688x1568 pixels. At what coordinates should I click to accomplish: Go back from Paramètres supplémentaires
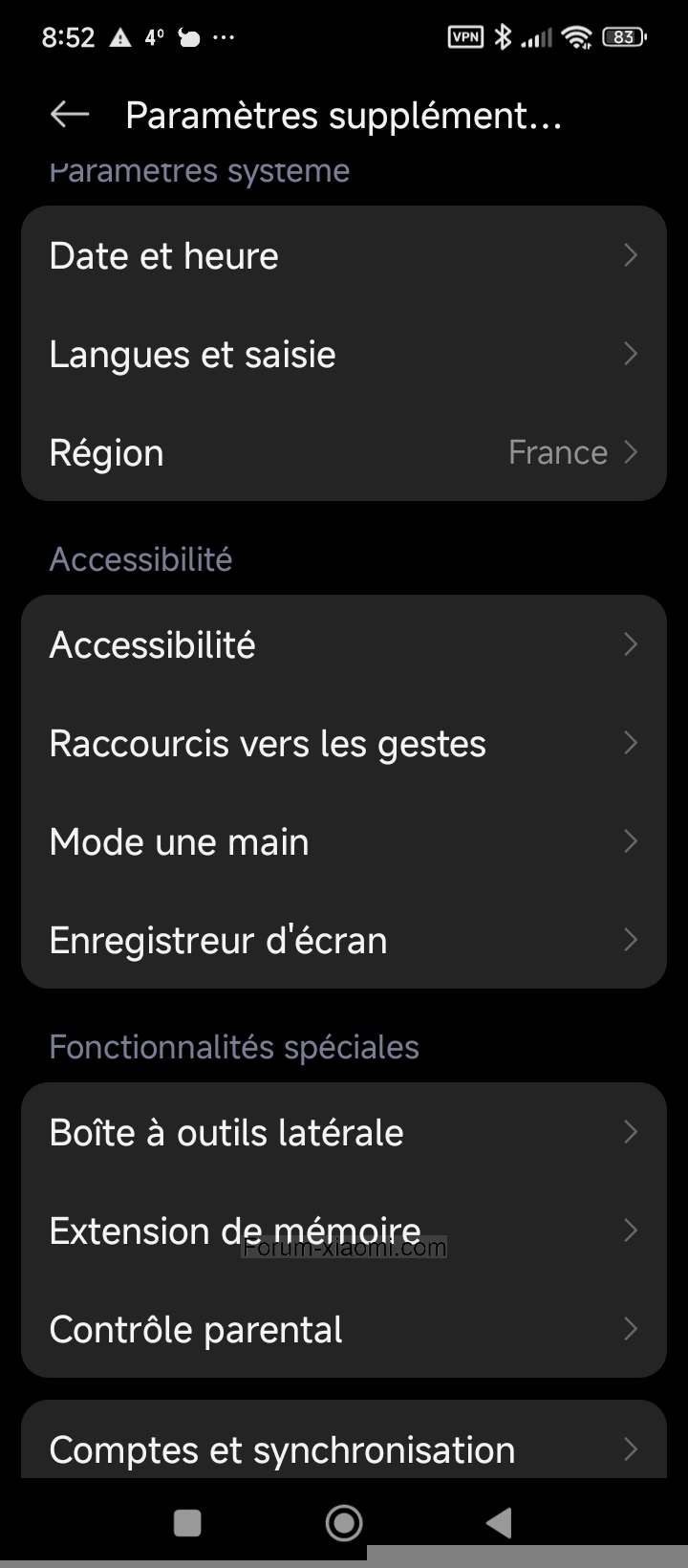click(x=69, y=115)
